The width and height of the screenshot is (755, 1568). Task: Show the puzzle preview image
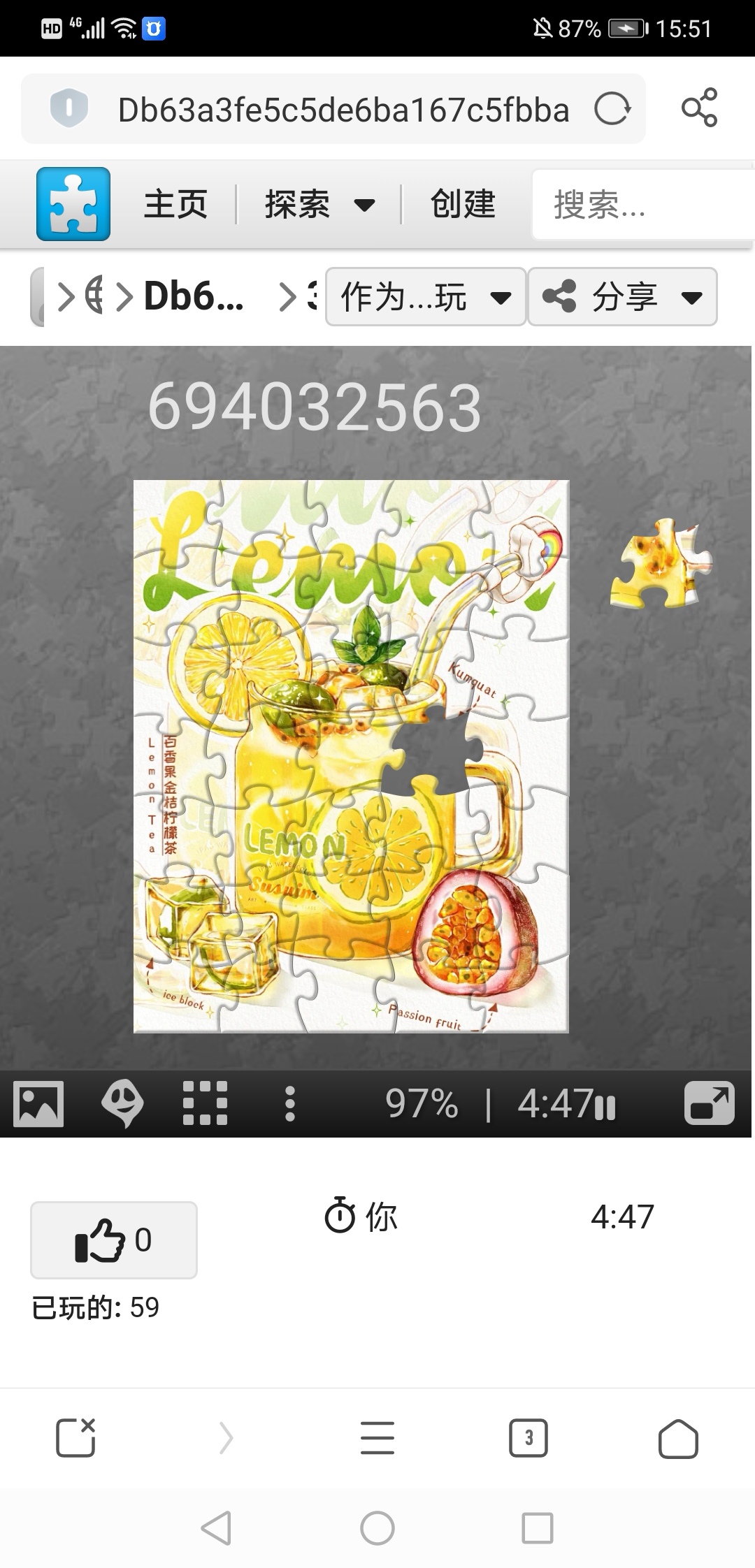[38, 1104]
